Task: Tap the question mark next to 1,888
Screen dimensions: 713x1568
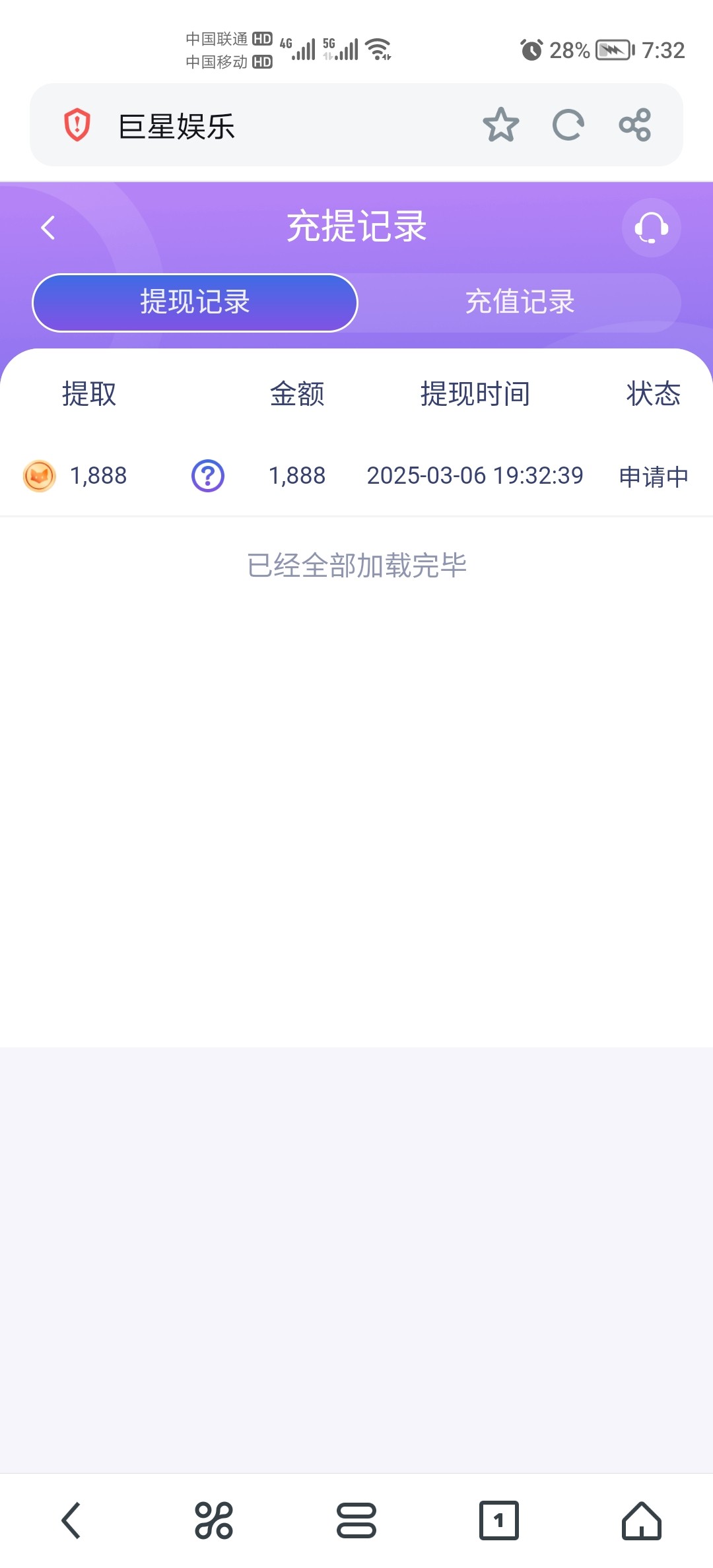Action: [208, 476]
